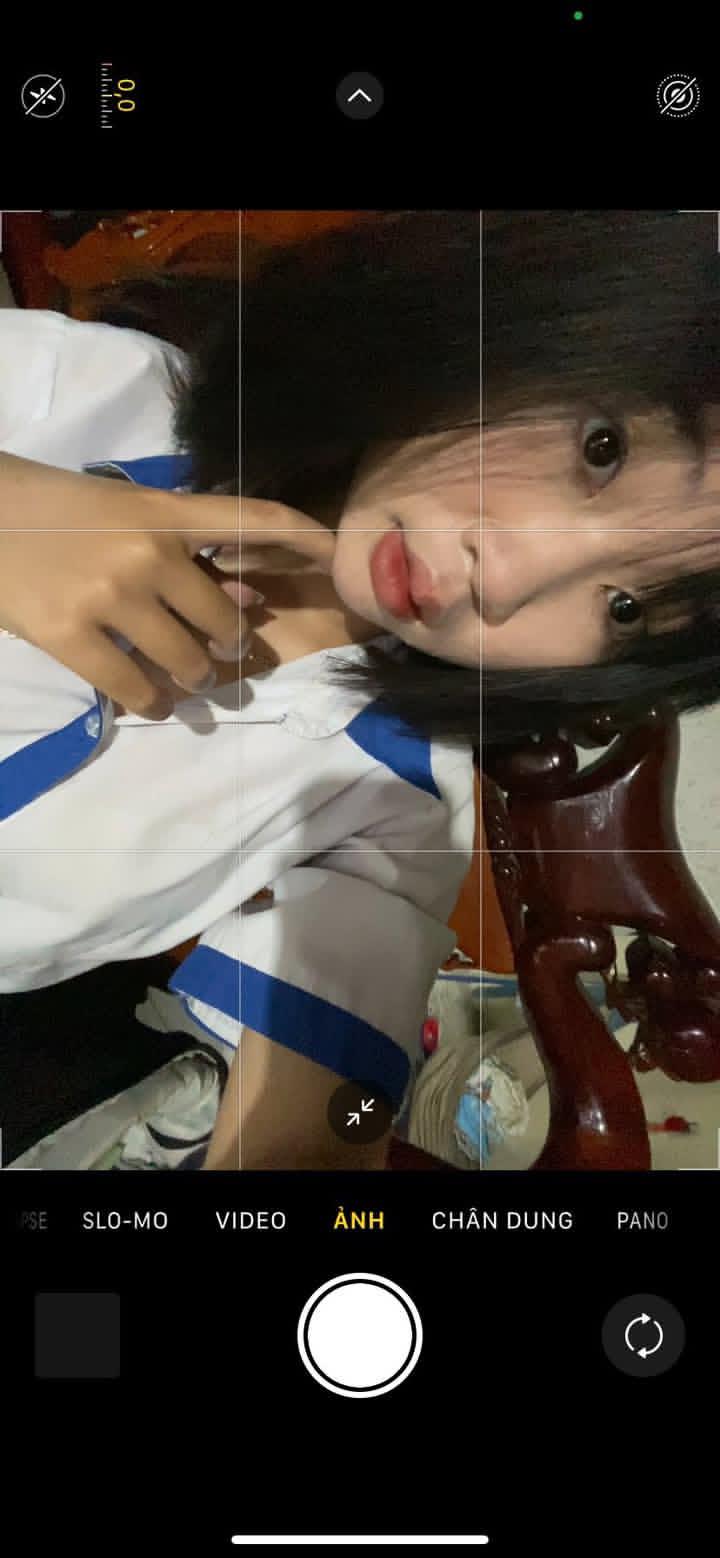Open the last photo thumbnail
Screen dimensions: 720x1558
(x=78, y=1335)
